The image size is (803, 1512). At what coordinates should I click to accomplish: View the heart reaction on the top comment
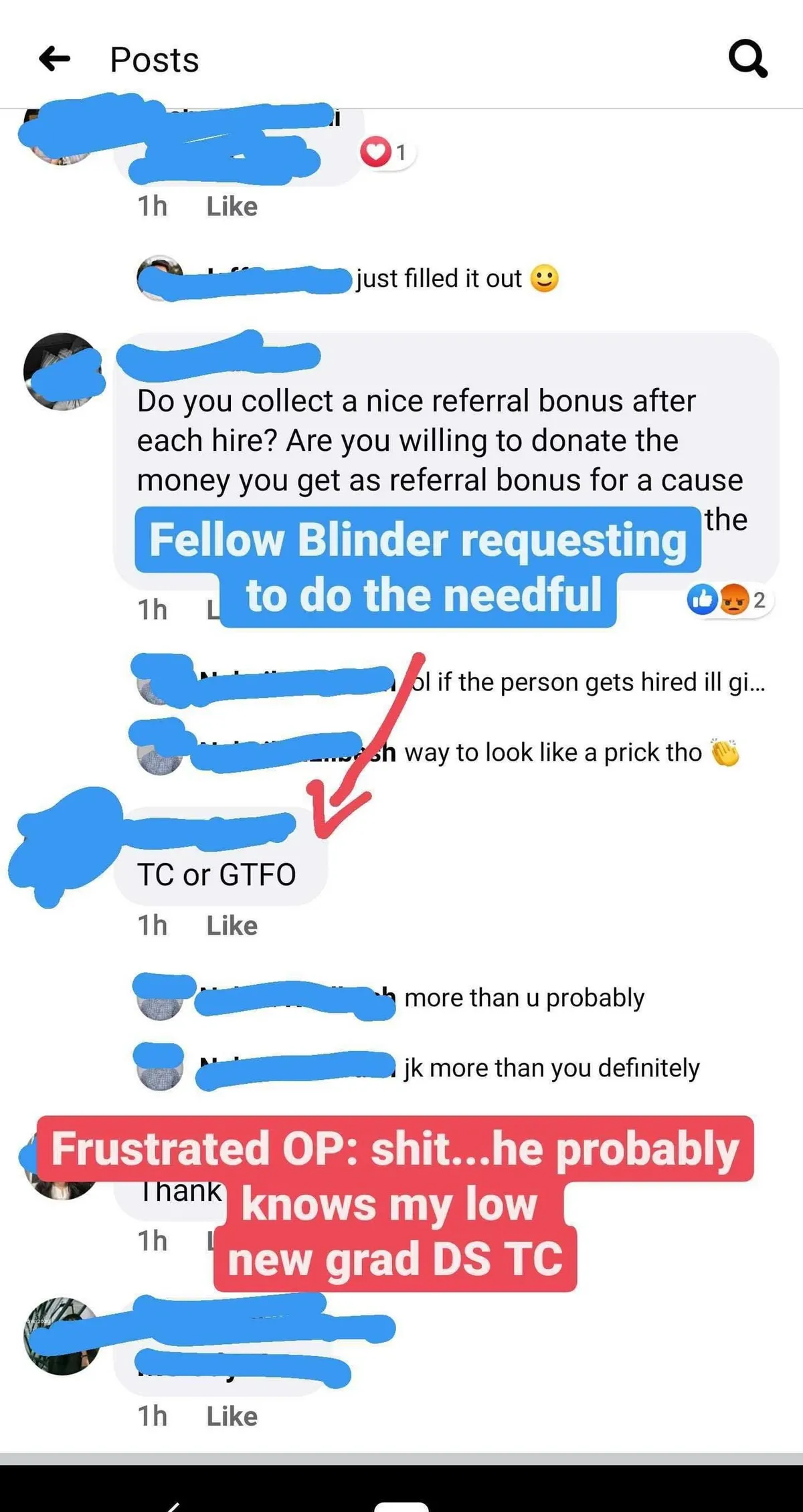[x=385, y=153]
